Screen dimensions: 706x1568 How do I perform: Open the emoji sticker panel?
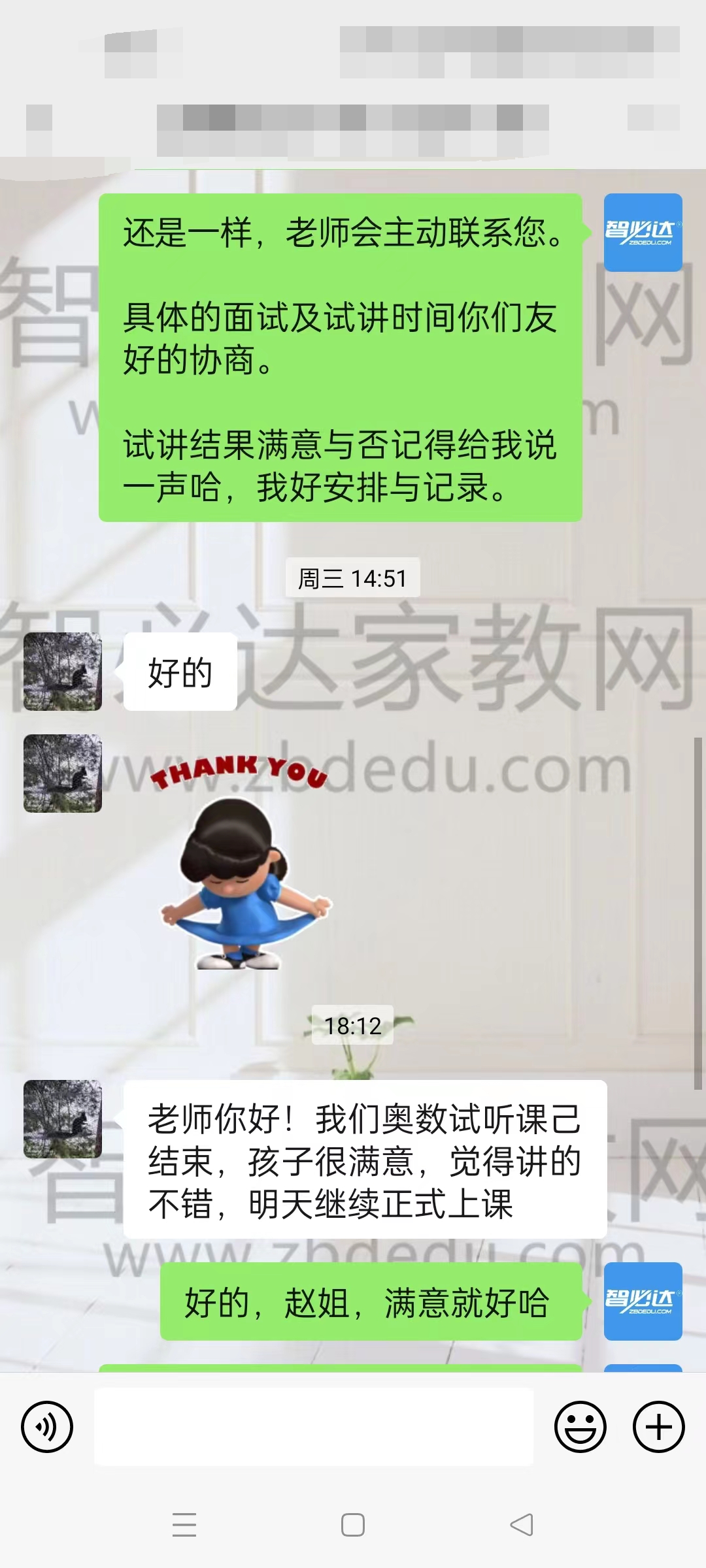[x=580, y=1427]
